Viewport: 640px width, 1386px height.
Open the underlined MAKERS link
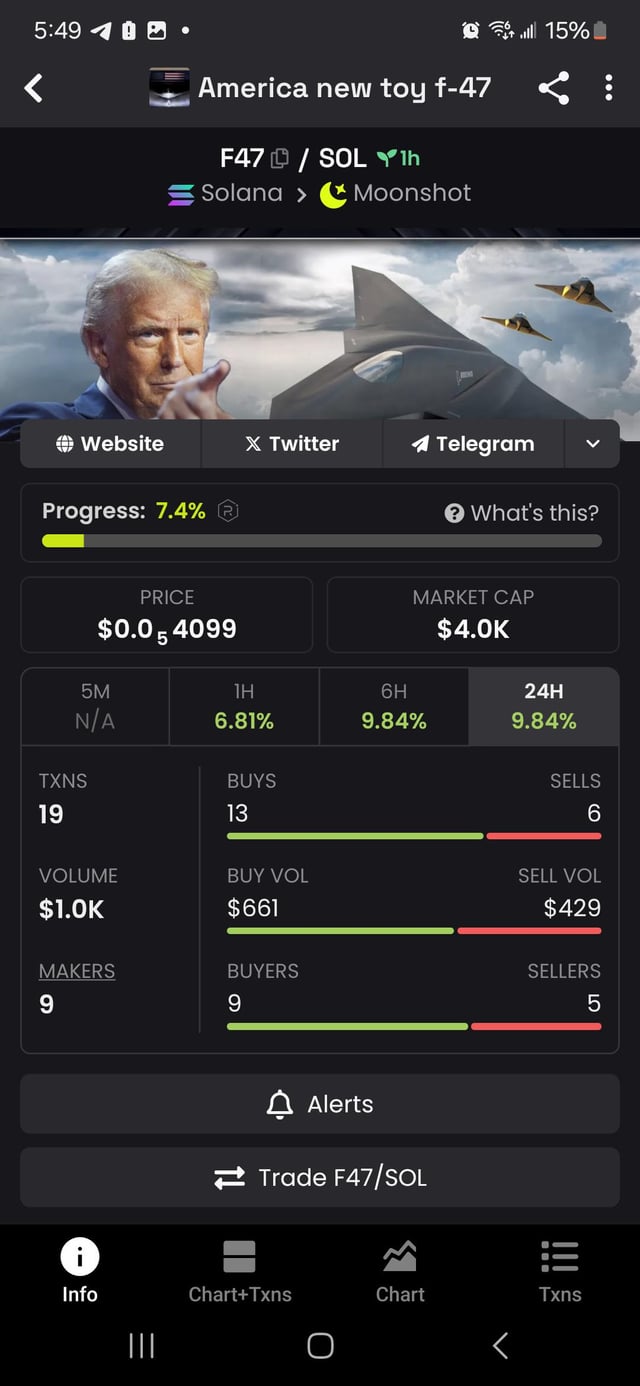[76, 971]
